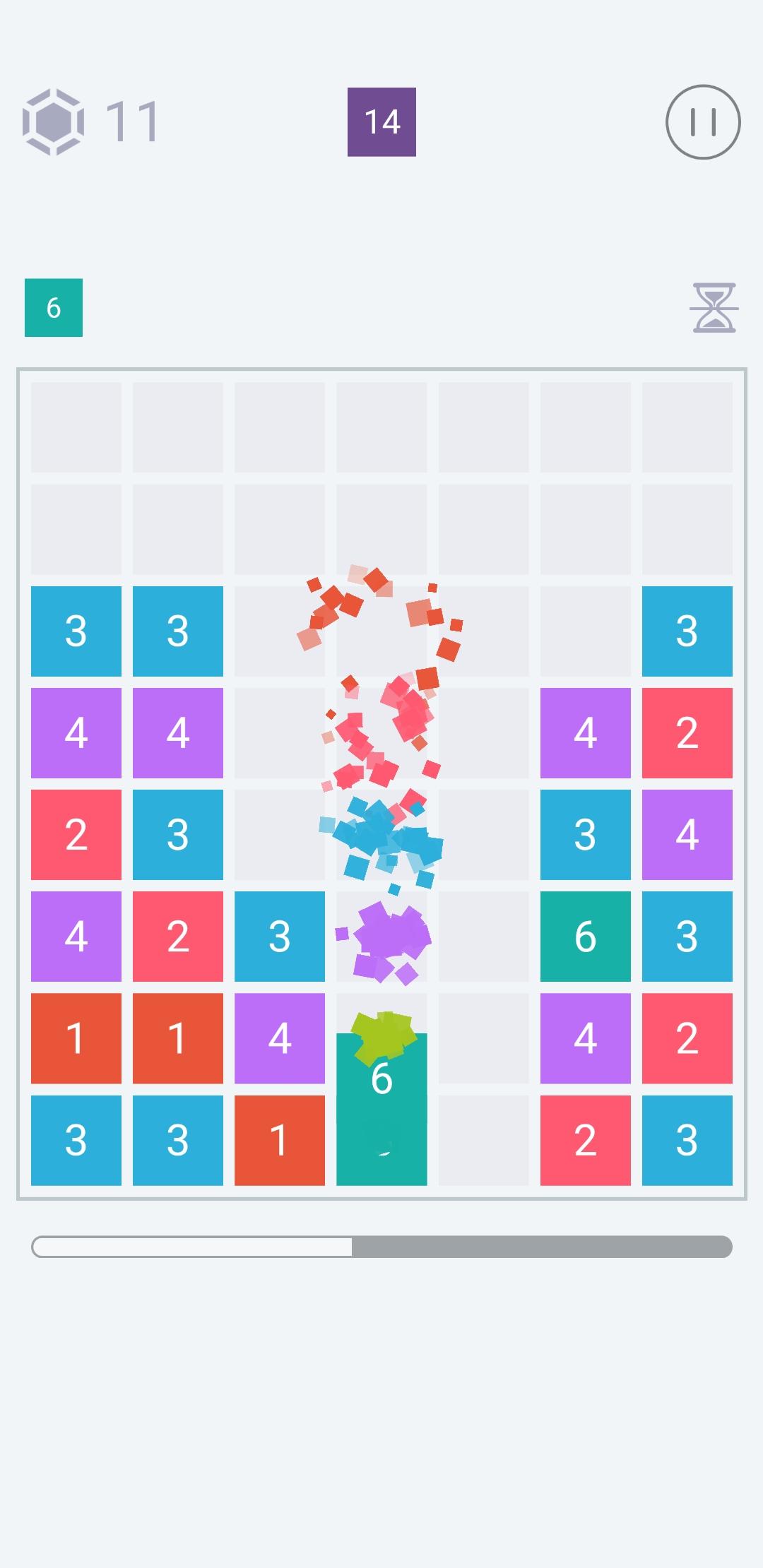Pause the game
763x1568 pixels.
click(702, 122)
